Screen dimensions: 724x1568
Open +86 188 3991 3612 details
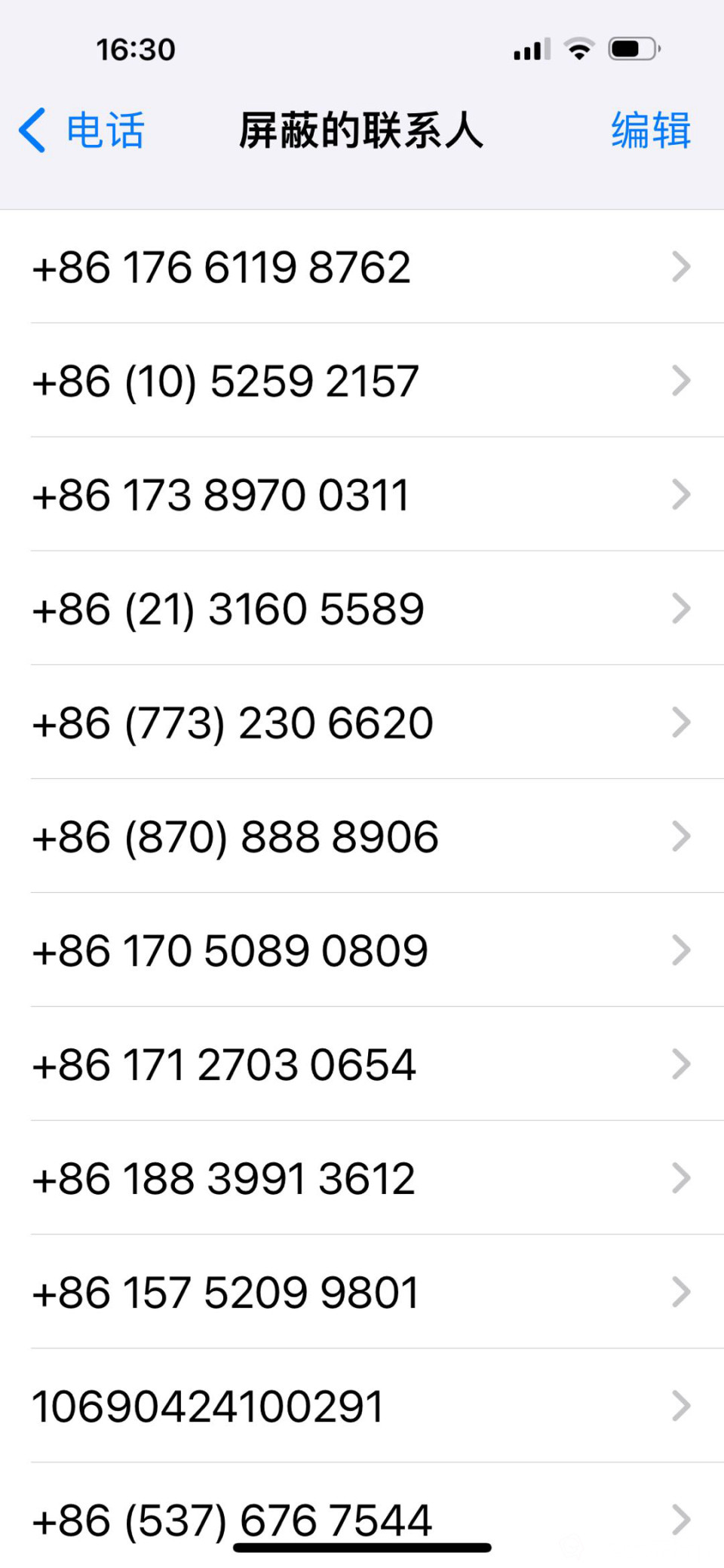(x=362, y=1178)
